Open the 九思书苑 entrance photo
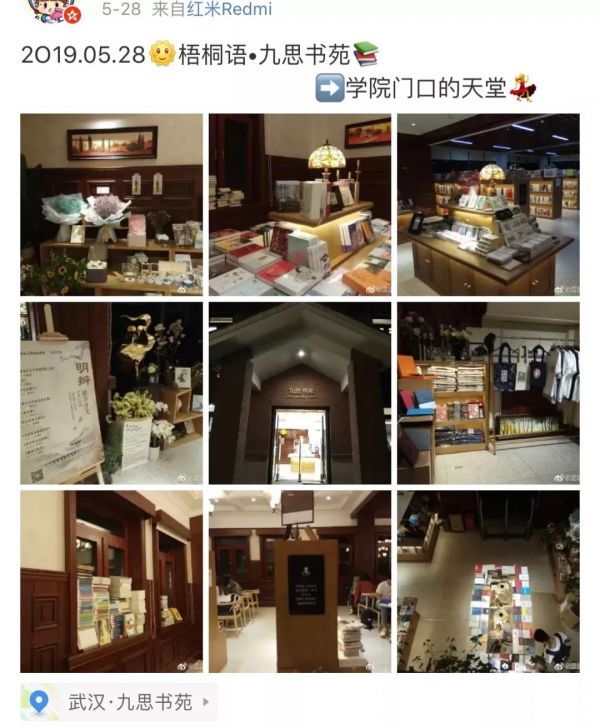 pyautogui.click(x=300, y=393)
